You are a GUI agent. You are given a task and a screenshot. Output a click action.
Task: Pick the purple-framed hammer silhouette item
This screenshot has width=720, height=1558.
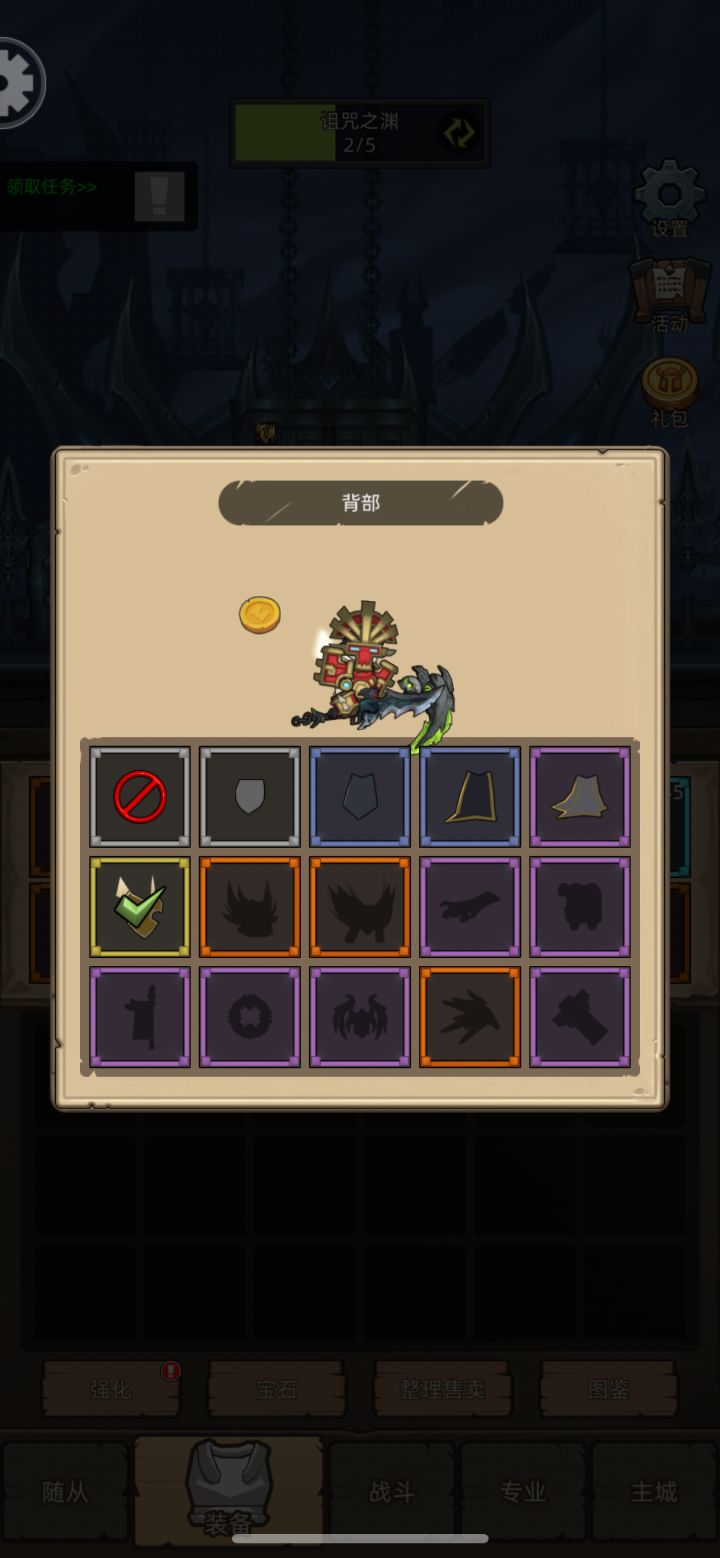pyautogui.click(x=580, y=1017)
